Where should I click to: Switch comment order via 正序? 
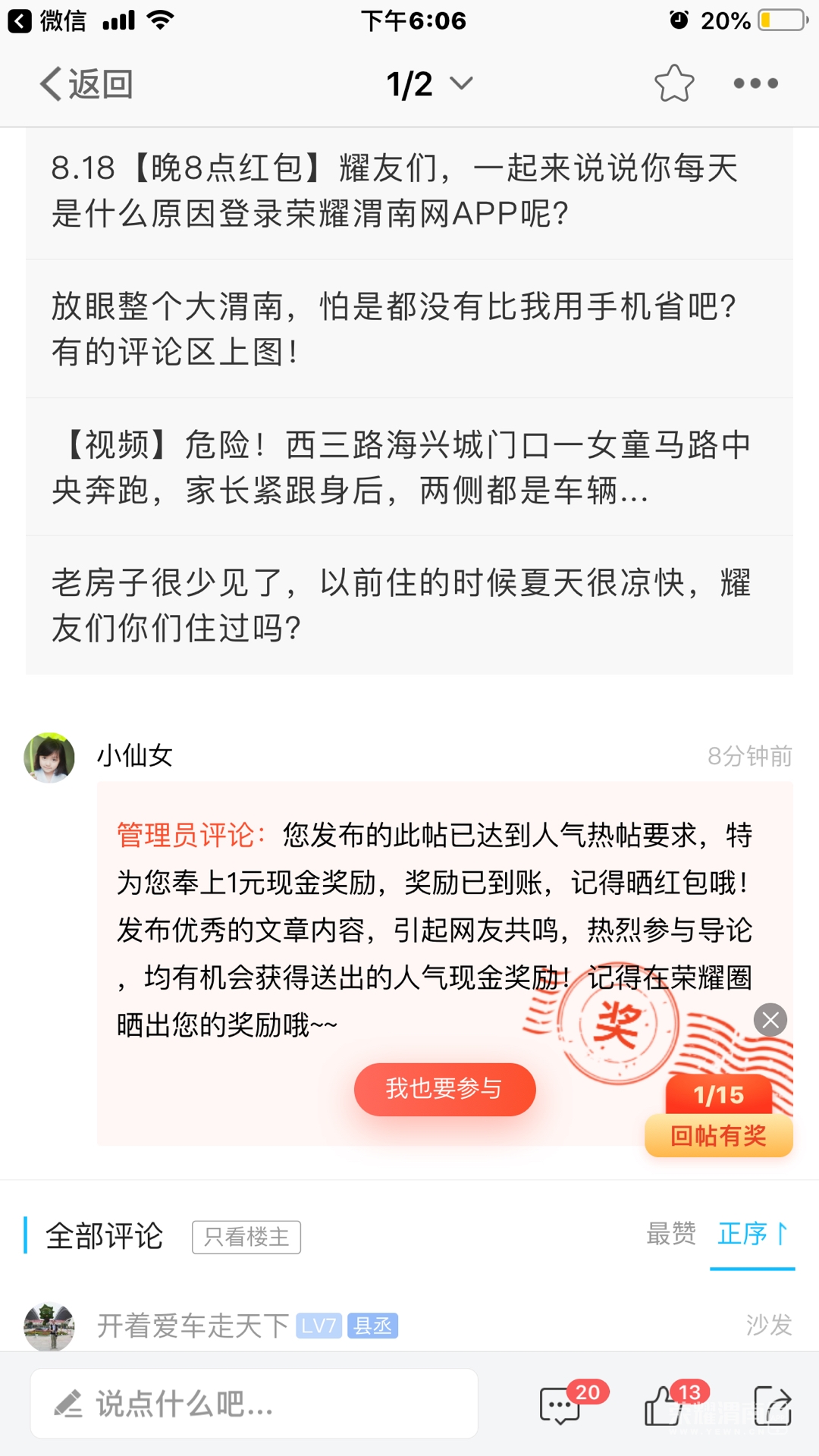click(x=752, y=1234)
